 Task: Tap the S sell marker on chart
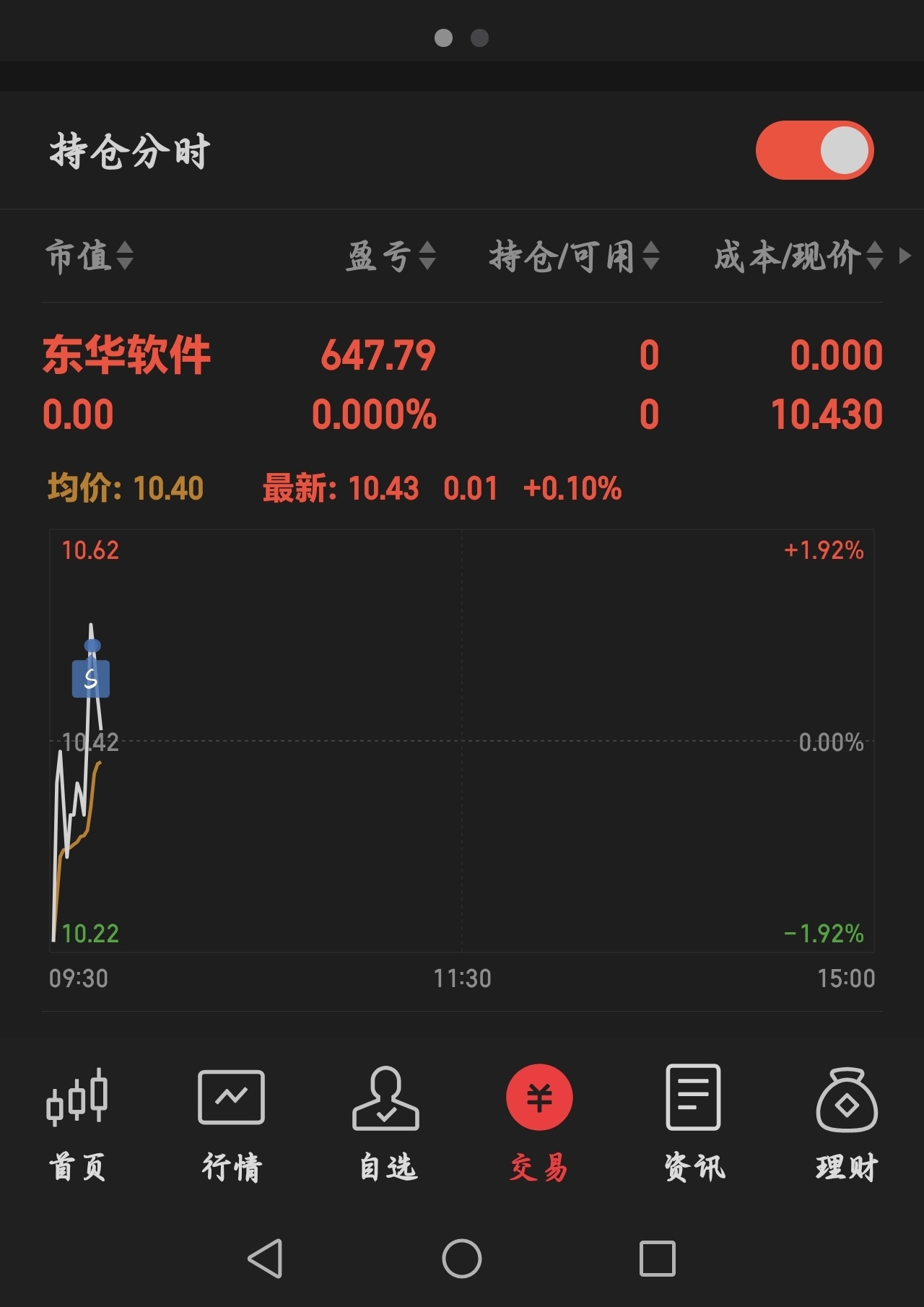pos(91,679)
